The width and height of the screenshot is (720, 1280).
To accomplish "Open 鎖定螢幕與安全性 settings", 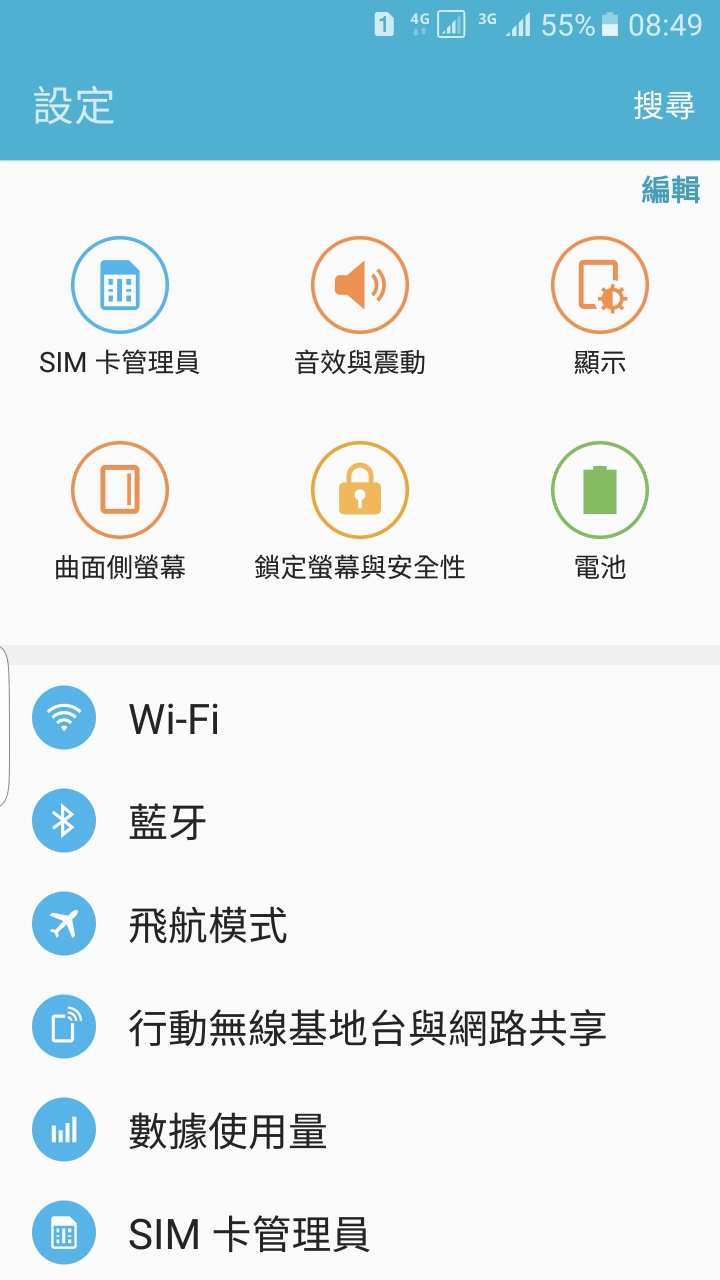I will (x=360, y=512).
